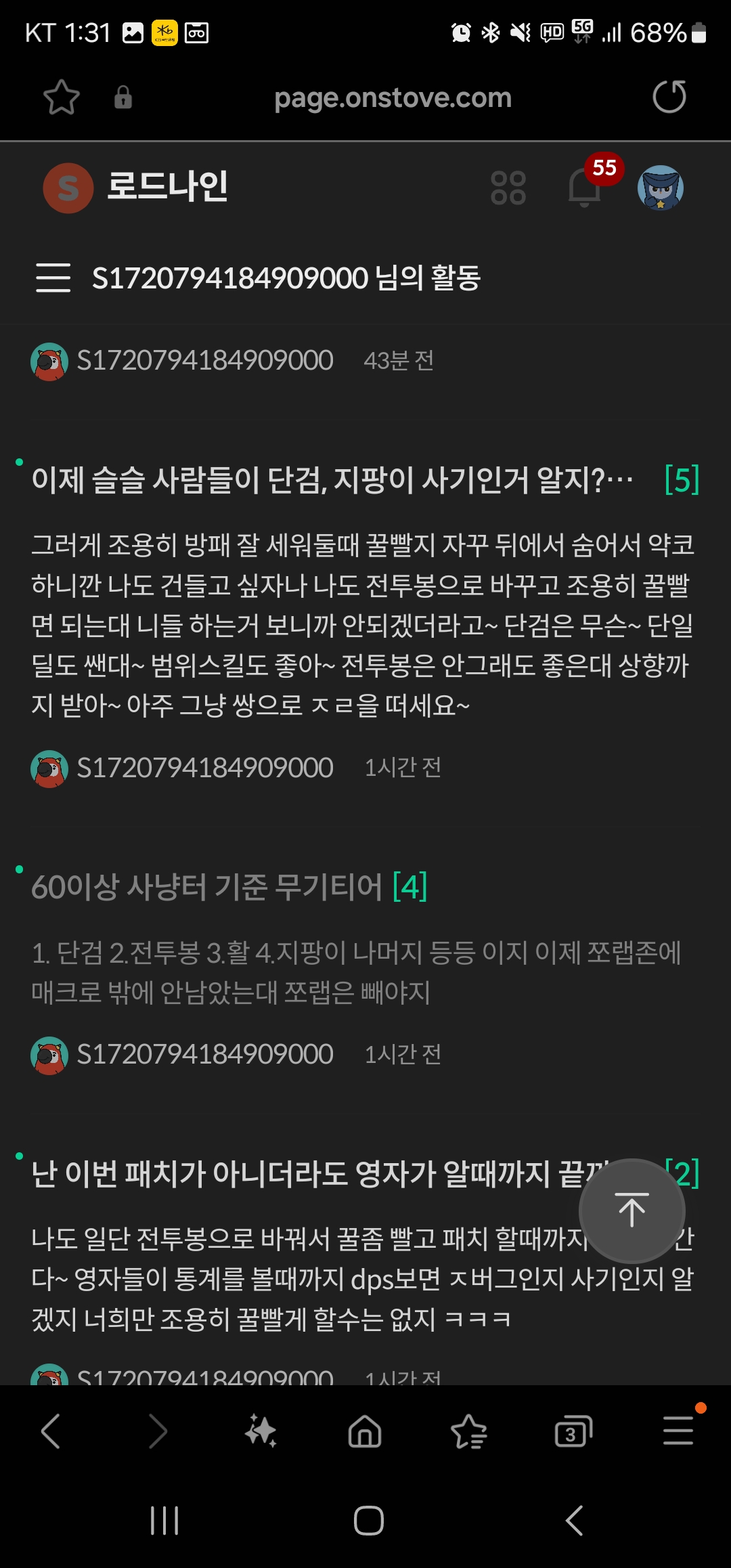
Task: Open the post 60이상 사냥터 기준 무기티어
Action: pyautogui.click(x=206, y=887)
